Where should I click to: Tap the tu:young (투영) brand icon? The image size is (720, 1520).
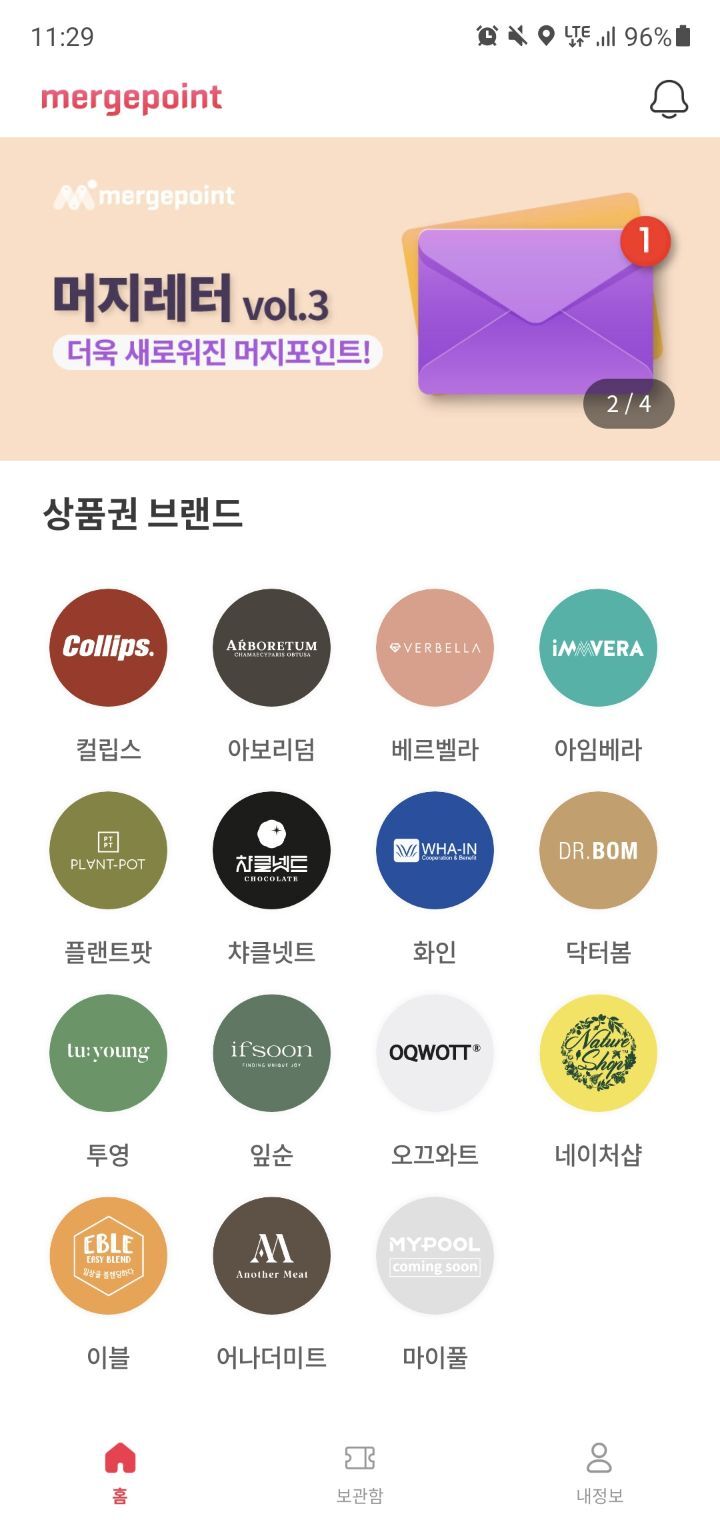point(108,1053)
